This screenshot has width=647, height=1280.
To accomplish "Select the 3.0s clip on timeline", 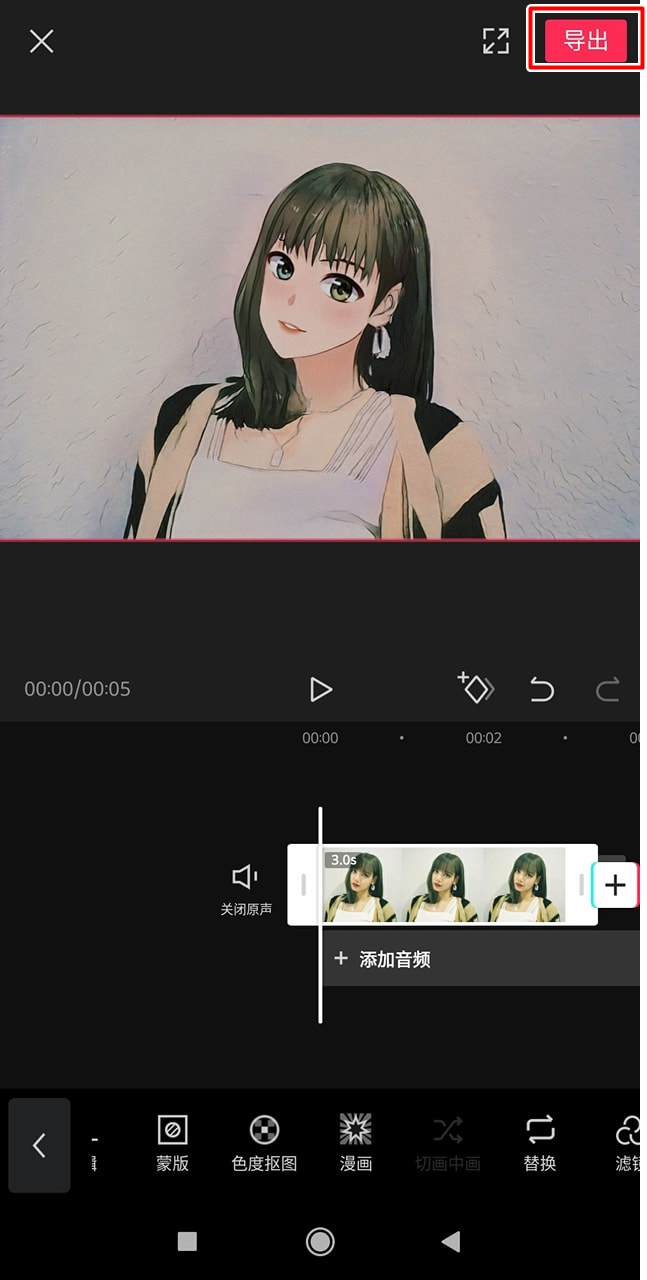I will (x=444, y=885).
